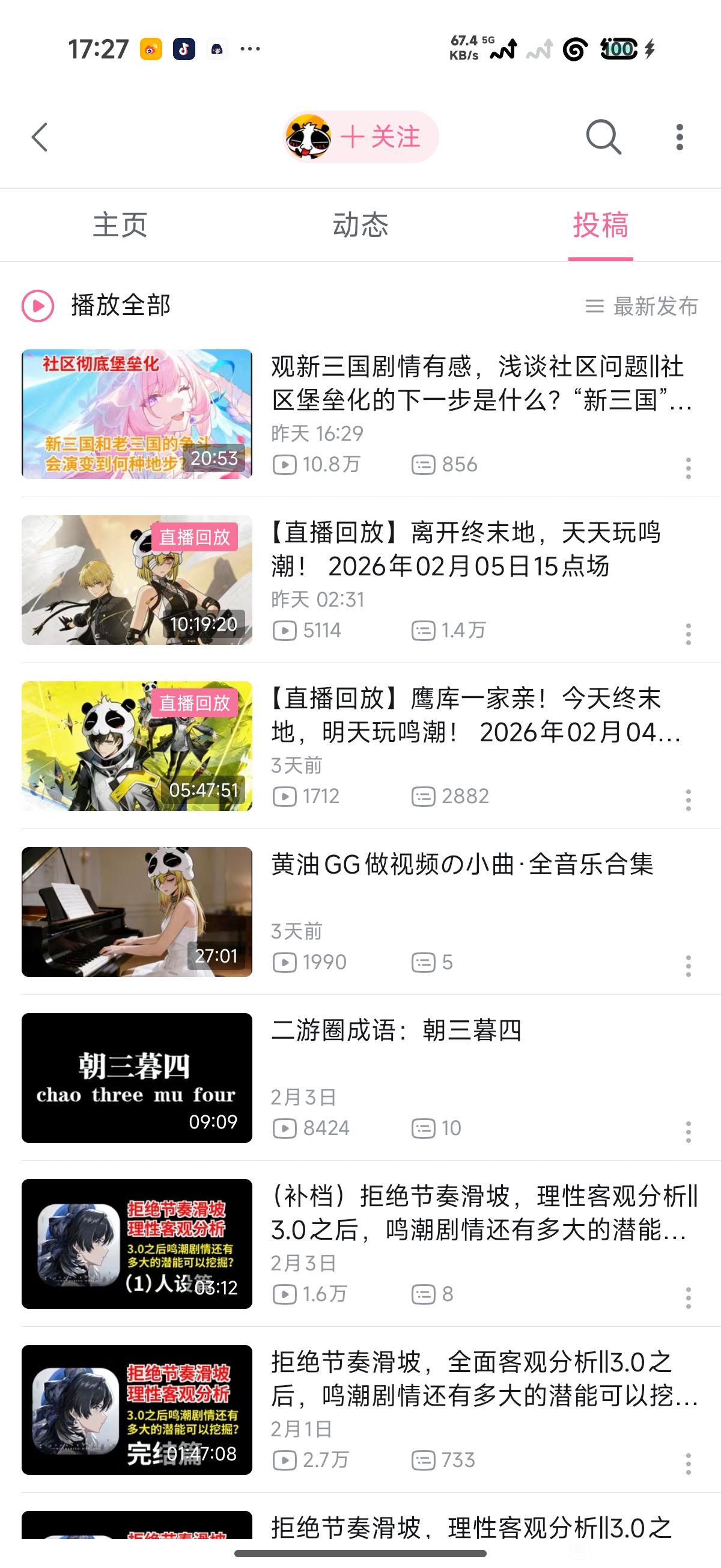
Task: Switch to the 动态 tab
Action: click(360, 225)
